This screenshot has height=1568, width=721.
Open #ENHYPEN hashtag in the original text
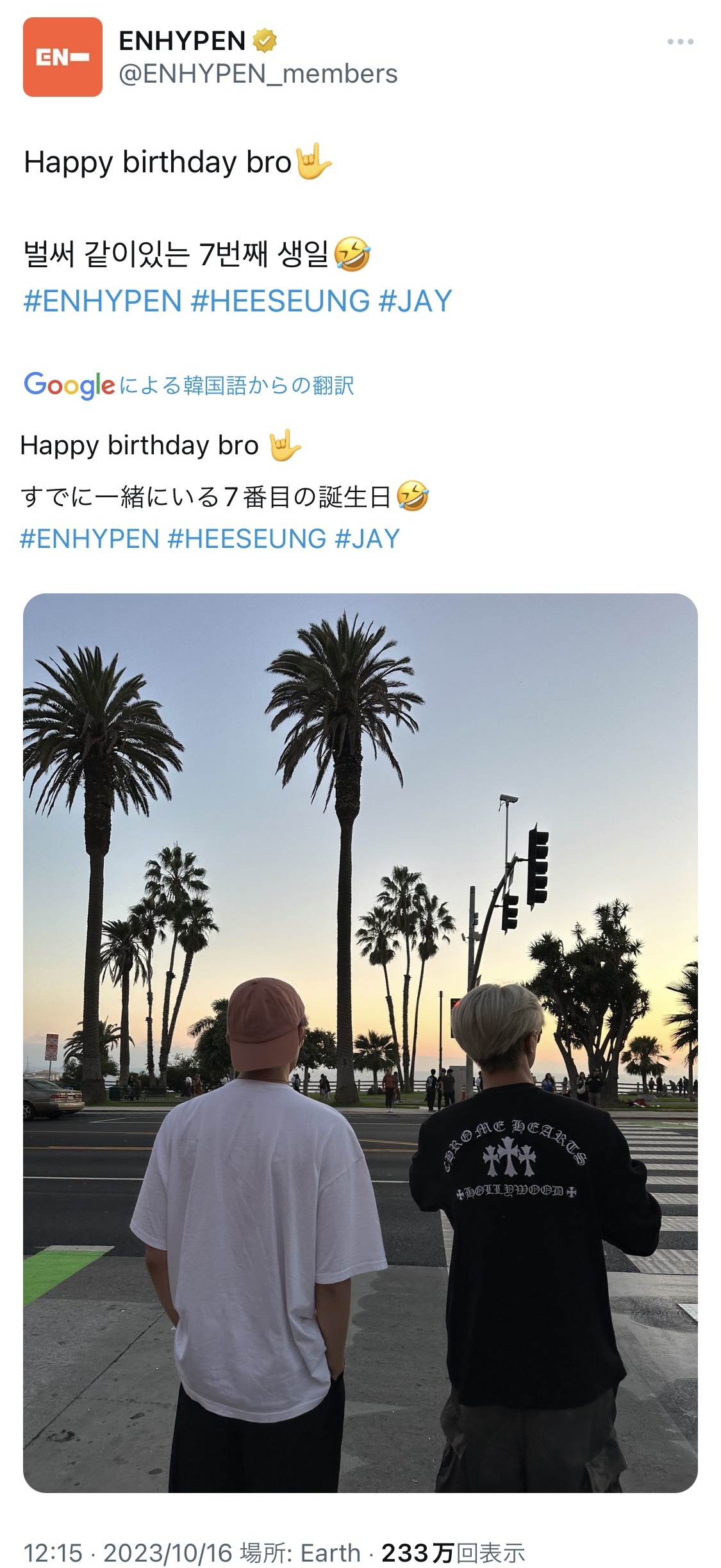[103, 301]
